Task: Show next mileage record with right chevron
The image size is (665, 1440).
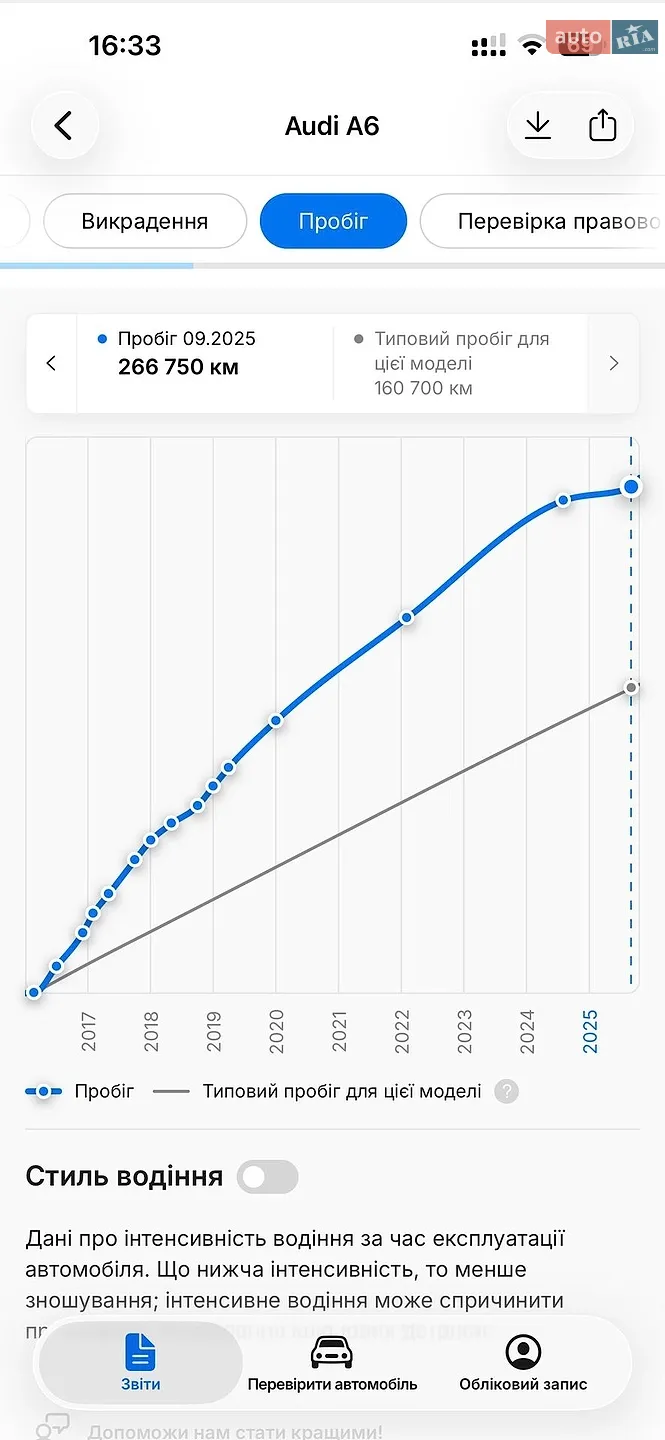Action: tap(614, 364)
